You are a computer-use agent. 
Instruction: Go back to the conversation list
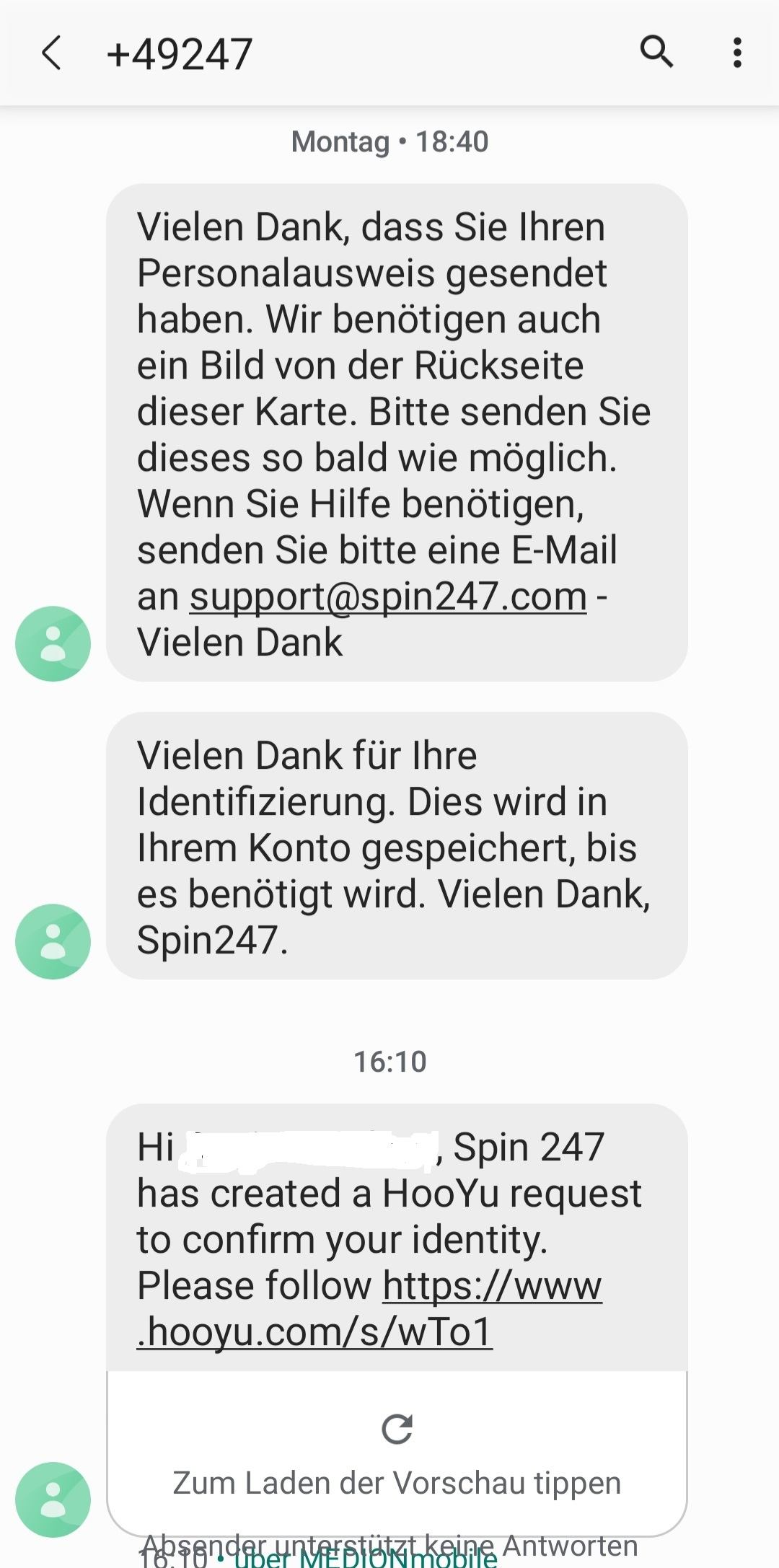pos(51,53)
